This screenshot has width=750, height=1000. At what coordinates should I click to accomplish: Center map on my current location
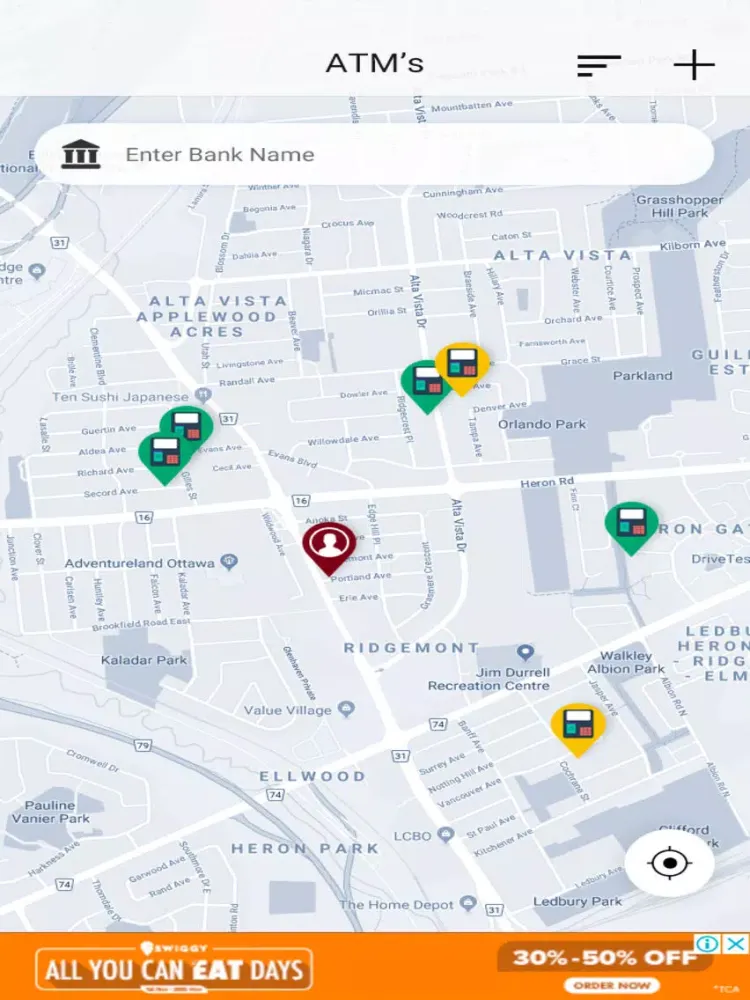tap(669, 862)
